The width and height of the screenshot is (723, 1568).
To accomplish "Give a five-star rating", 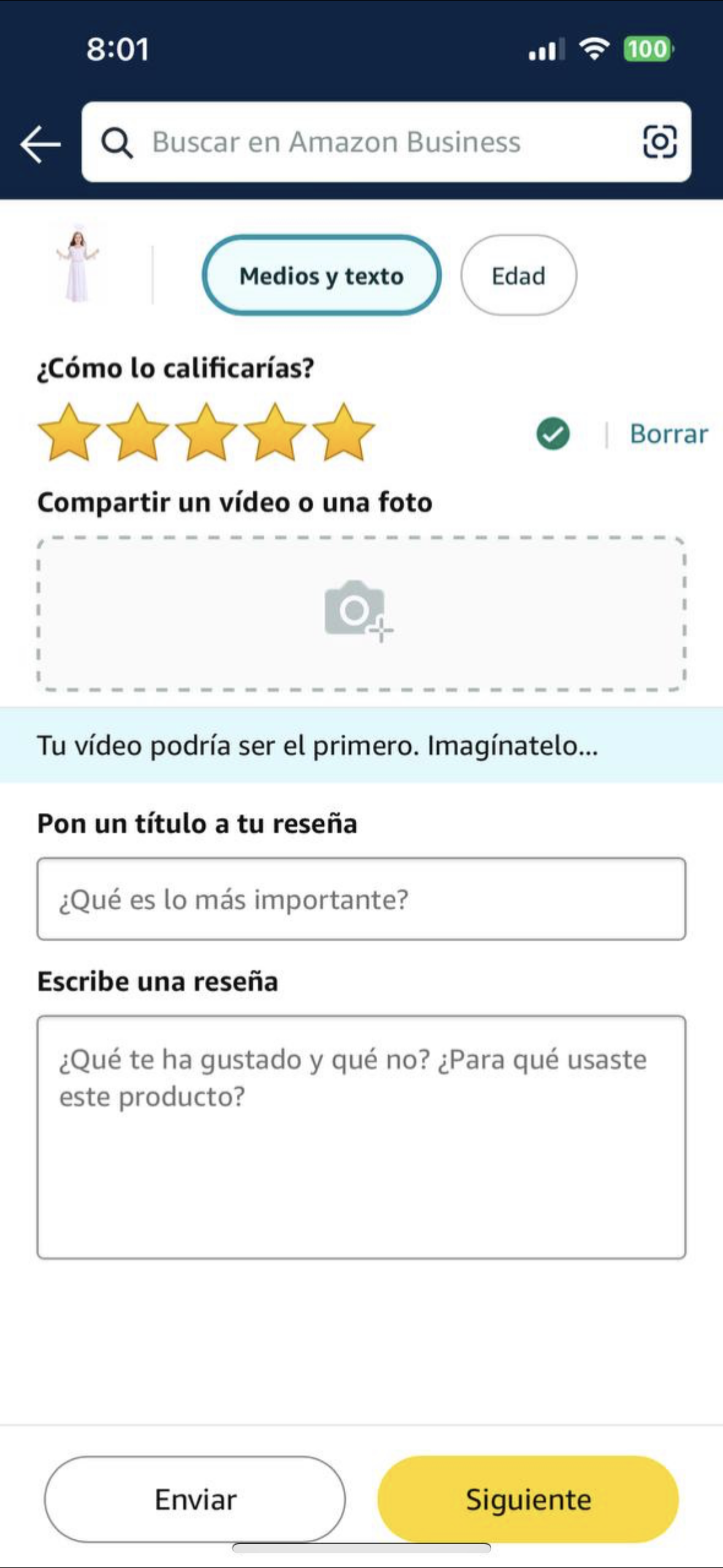I will 343,432.
